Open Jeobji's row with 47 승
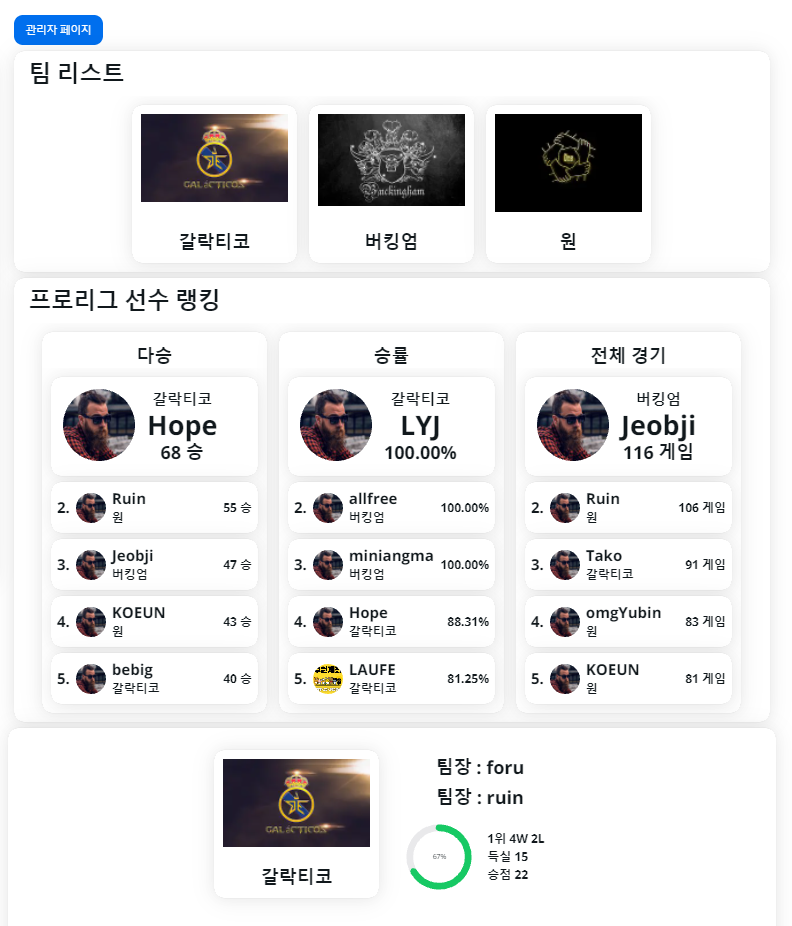 point(154,565)
